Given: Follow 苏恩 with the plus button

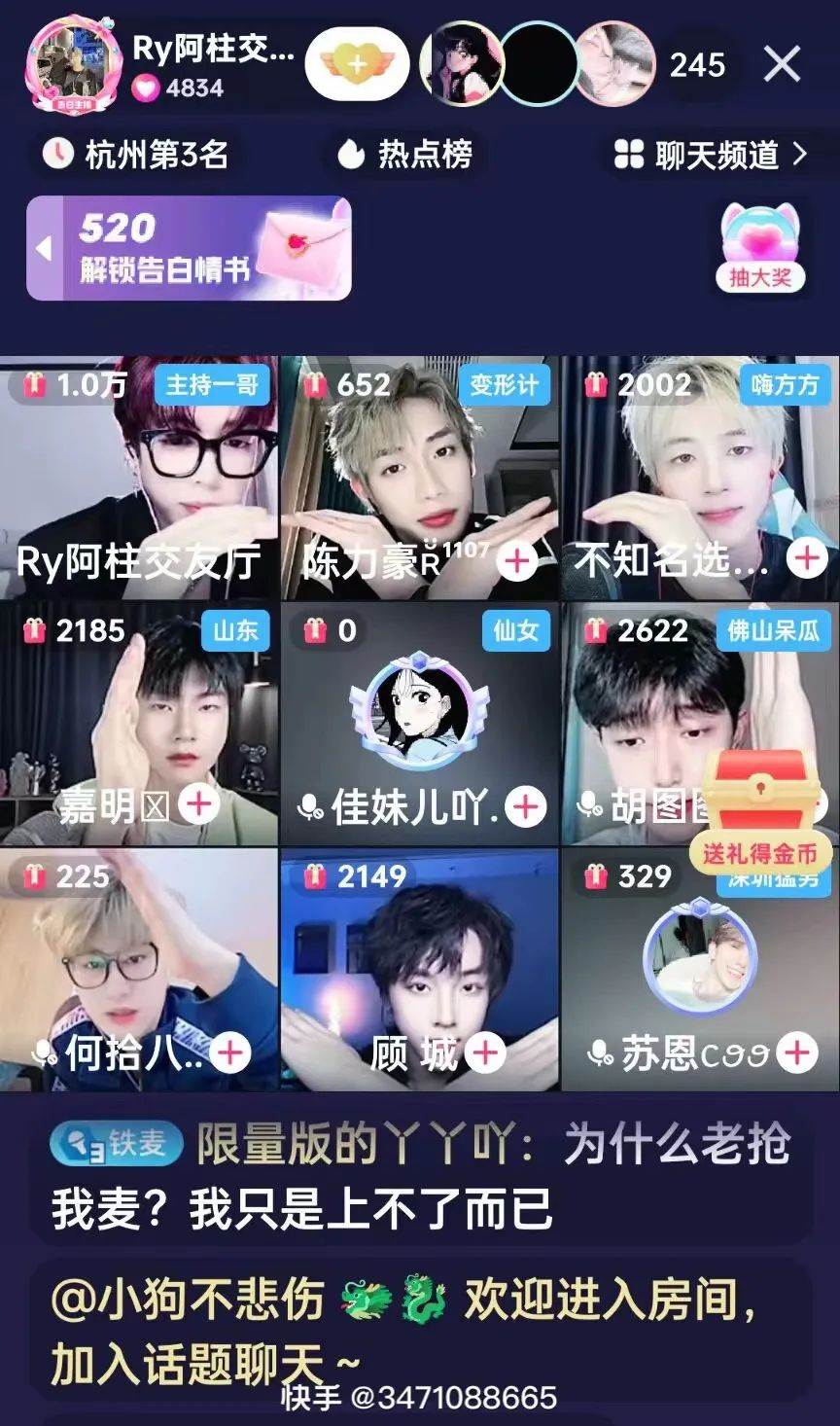Looking at the screenshot, I should [796, 1052].
